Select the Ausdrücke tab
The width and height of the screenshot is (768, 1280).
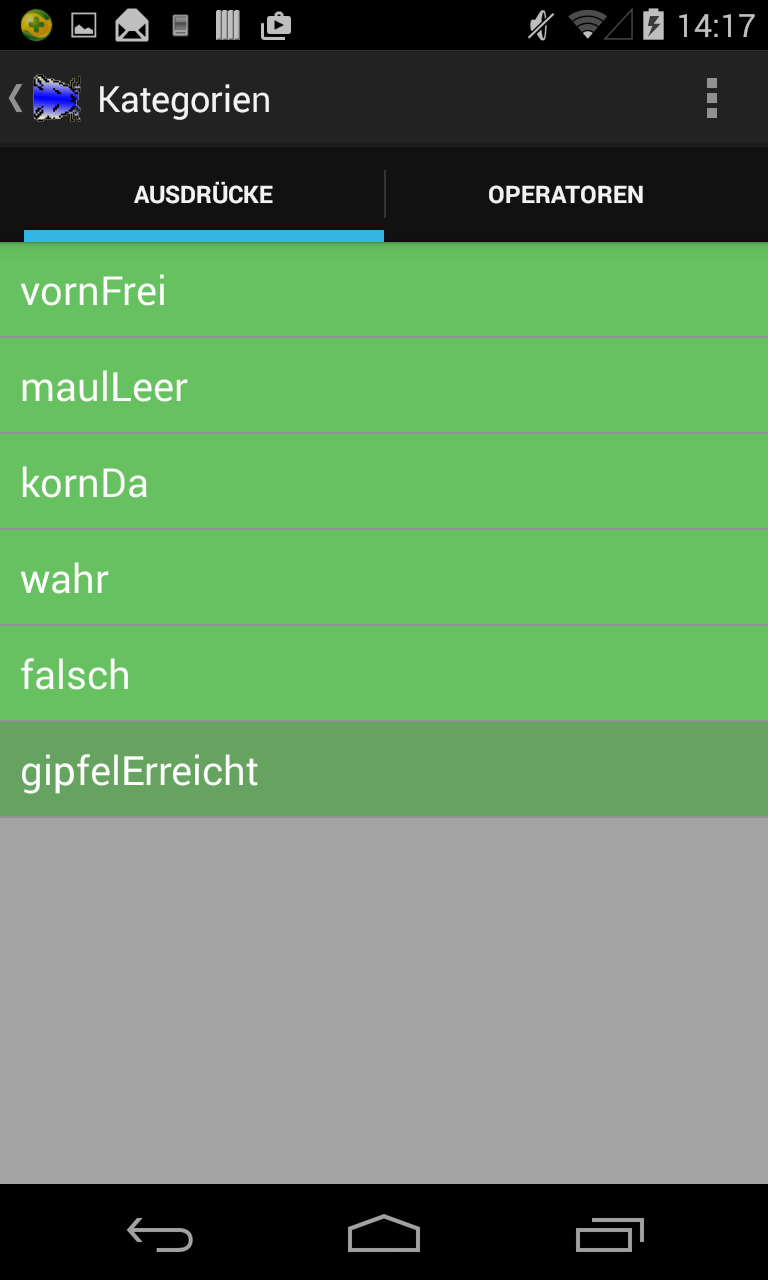pos(204,194)
